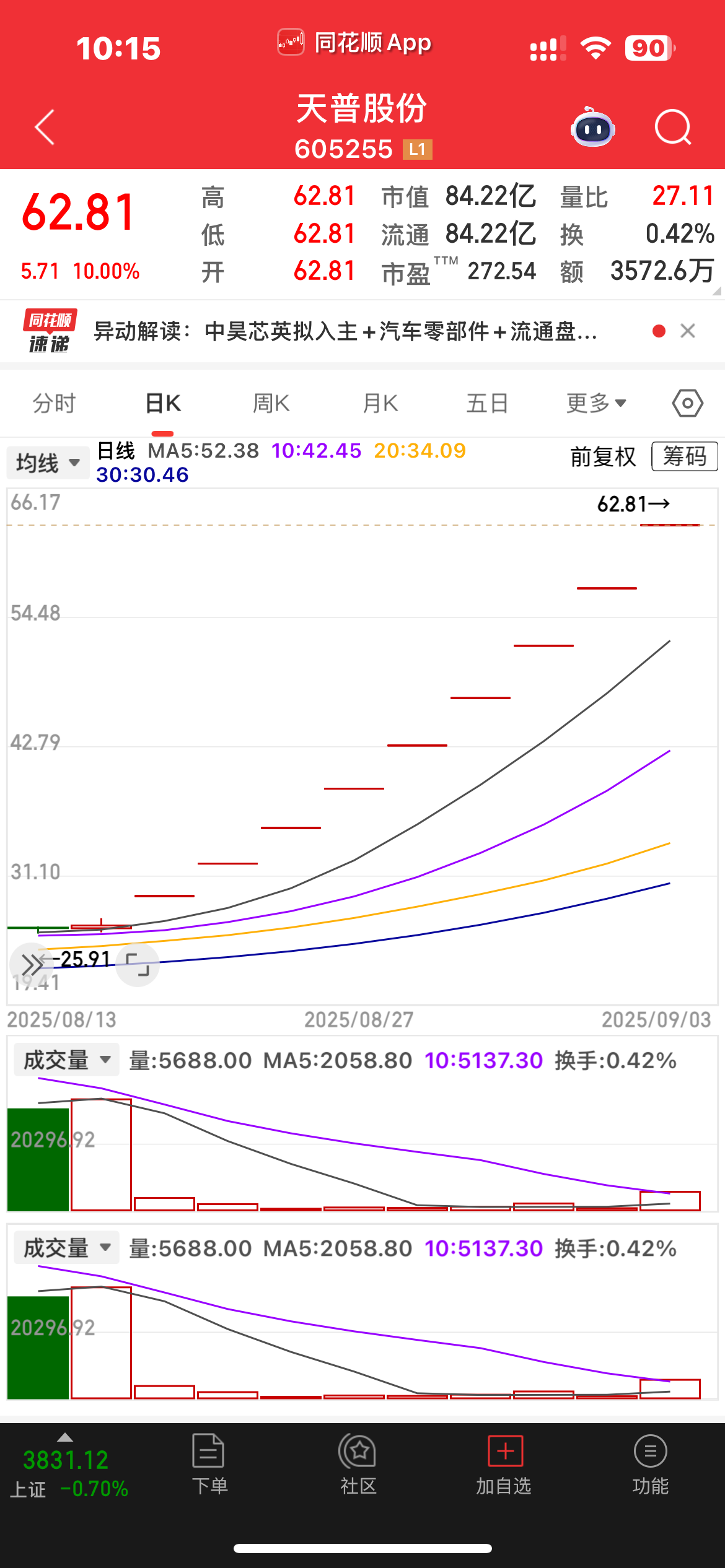Add stock via 加自选
This screenshot has height=1568, width=725.
(x=504, y=1465)
